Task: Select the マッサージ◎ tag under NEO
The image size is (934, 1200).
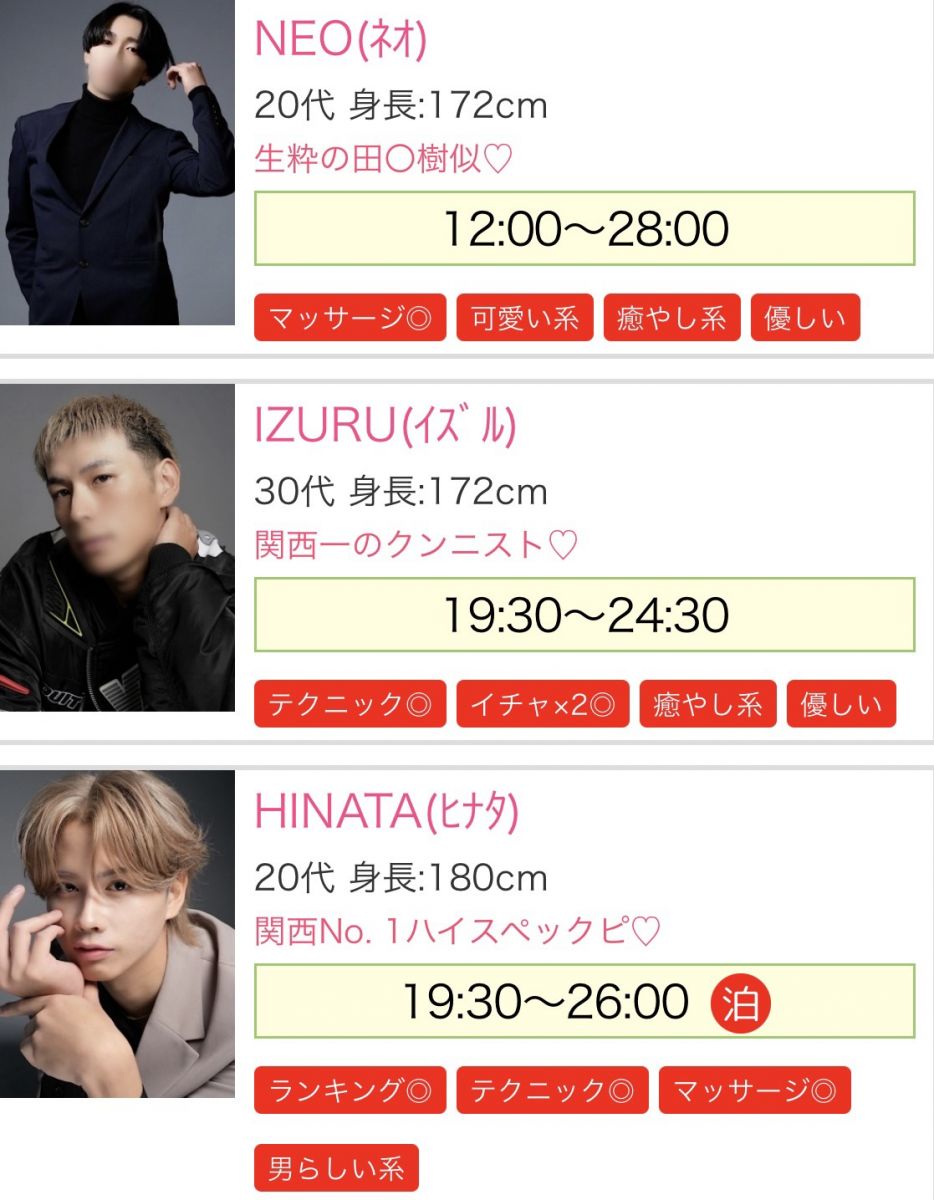Action: tap(350, 318)
